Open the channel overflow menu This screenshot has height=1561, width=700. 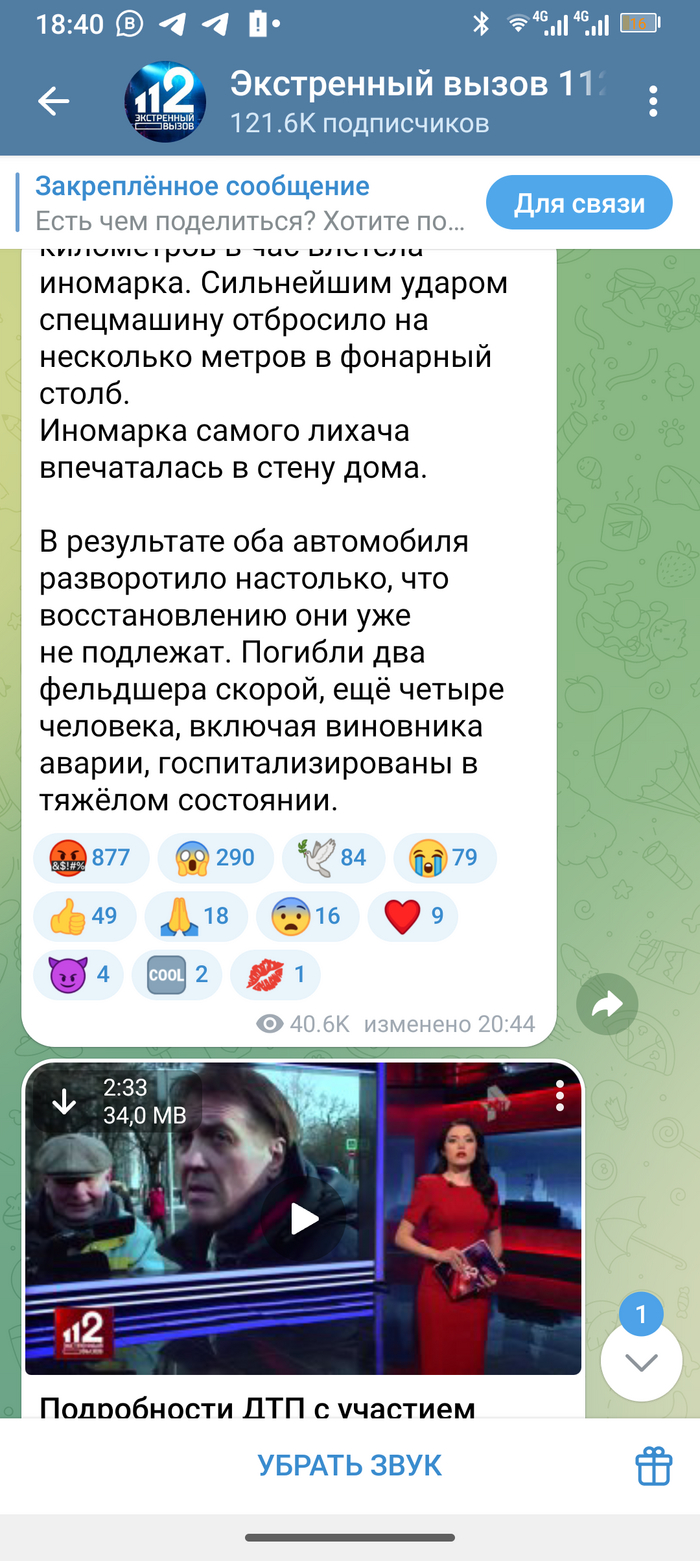click(x=653, y=101)
